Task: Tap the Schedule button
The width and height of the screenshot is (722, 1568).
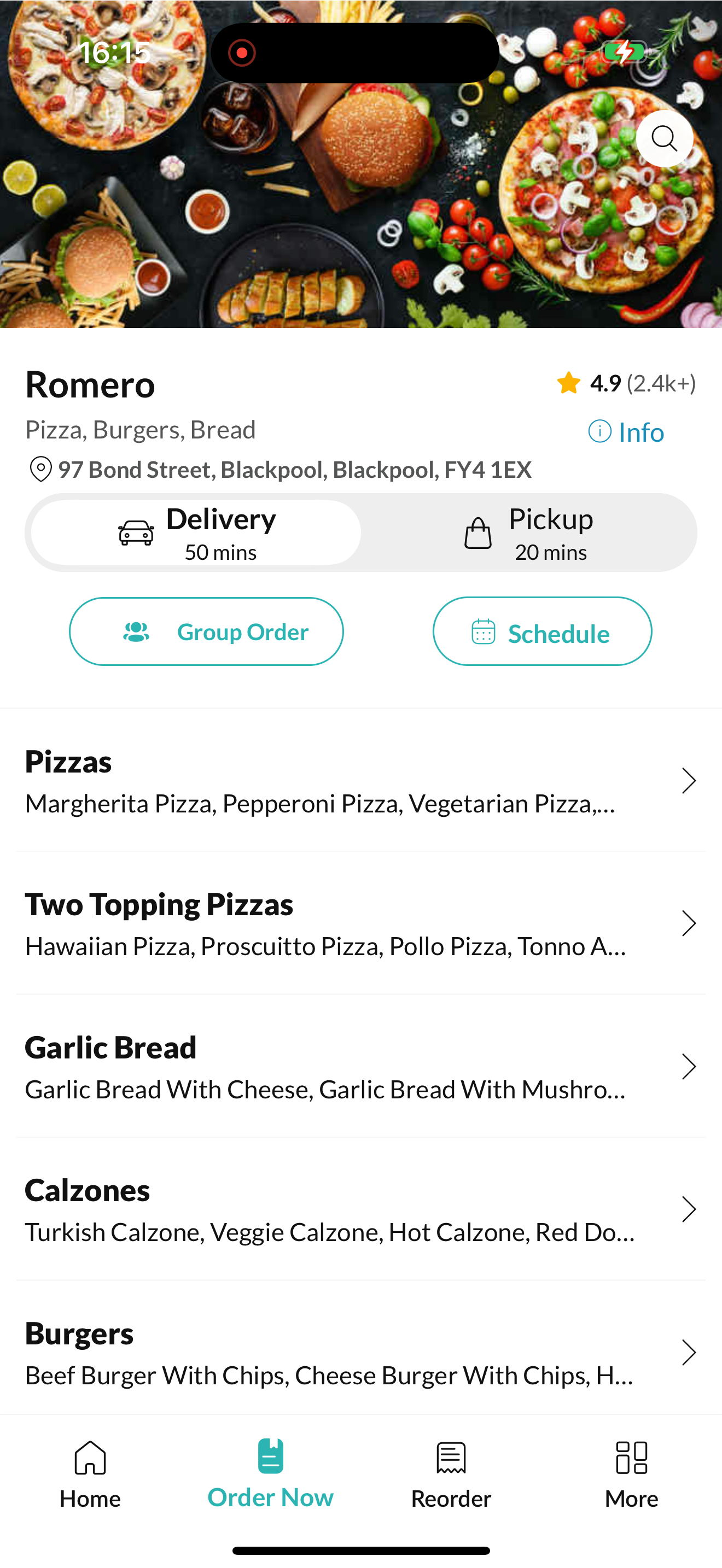Action: coord(542,631)
